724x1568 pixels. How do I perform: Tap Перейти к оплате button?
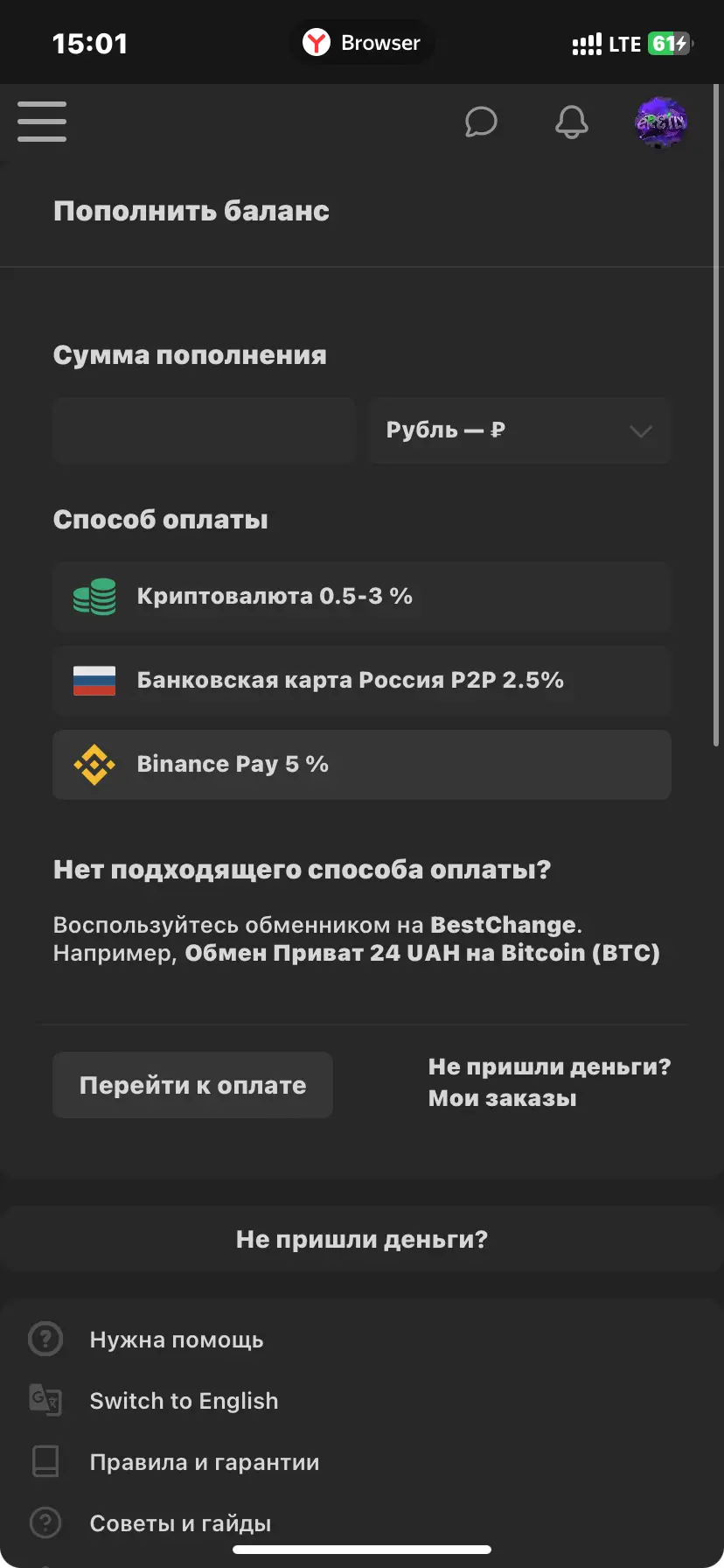[x=193, y=1085]
